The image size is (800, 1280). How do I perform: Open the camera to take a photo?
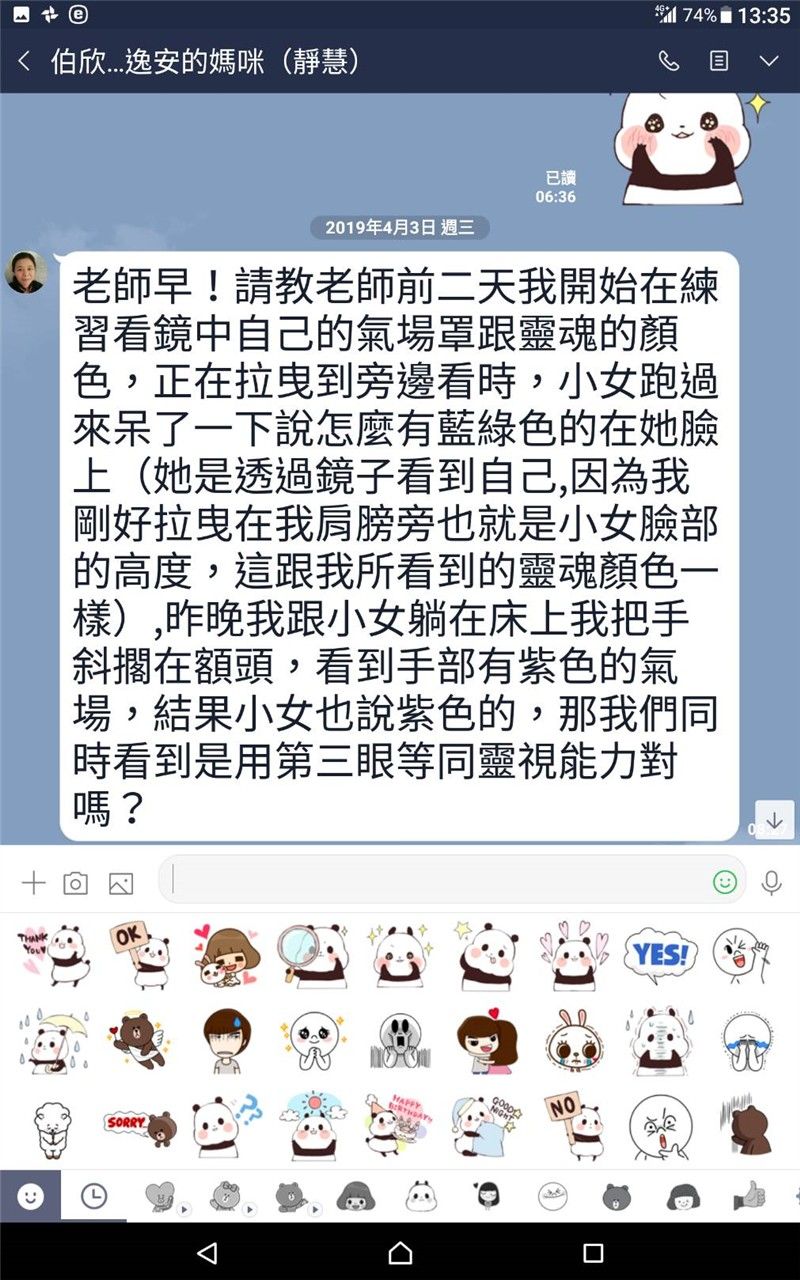pyautogui.click(x=76, y=883)
